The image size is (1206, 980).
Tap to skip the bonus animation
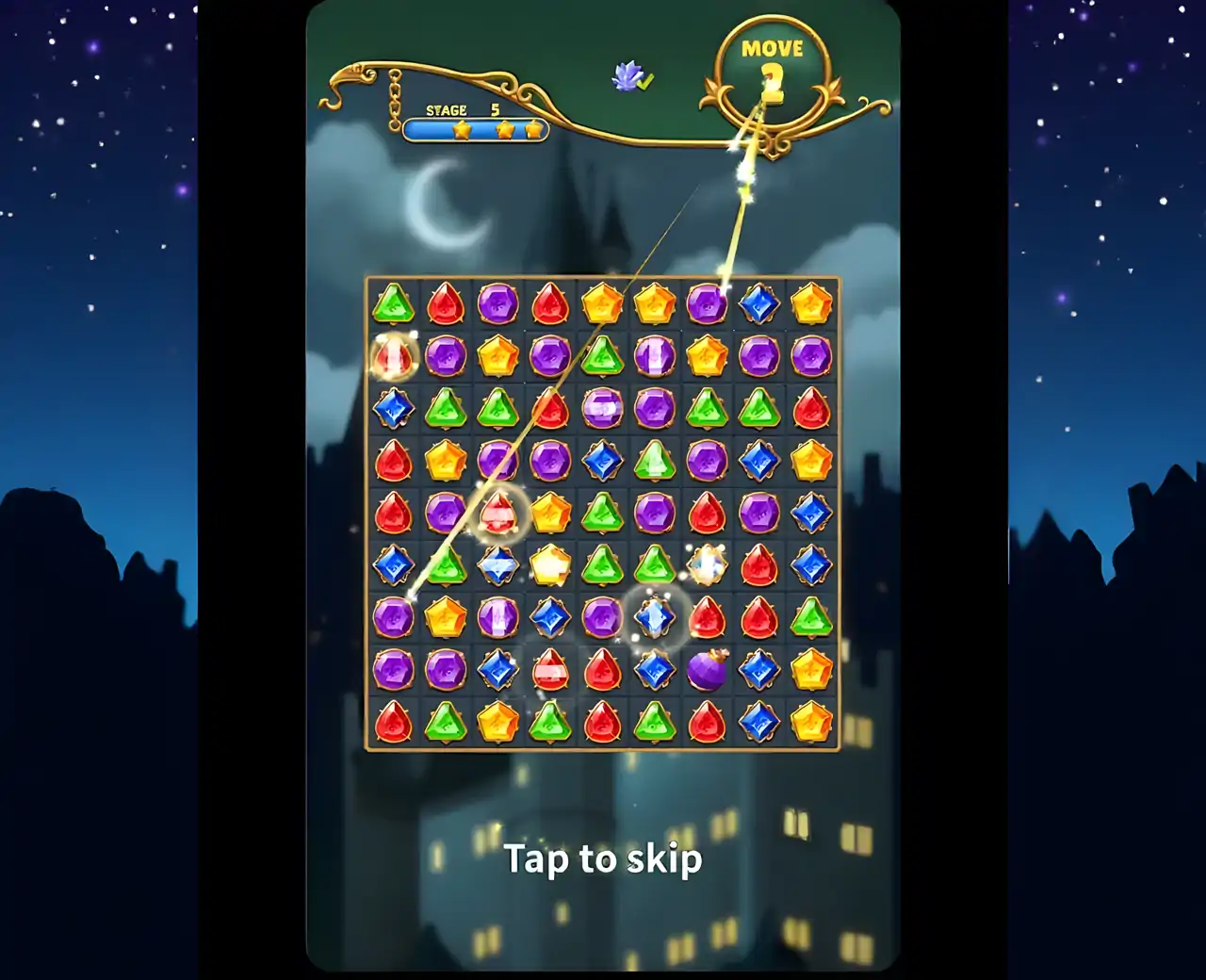pos(603,858)
